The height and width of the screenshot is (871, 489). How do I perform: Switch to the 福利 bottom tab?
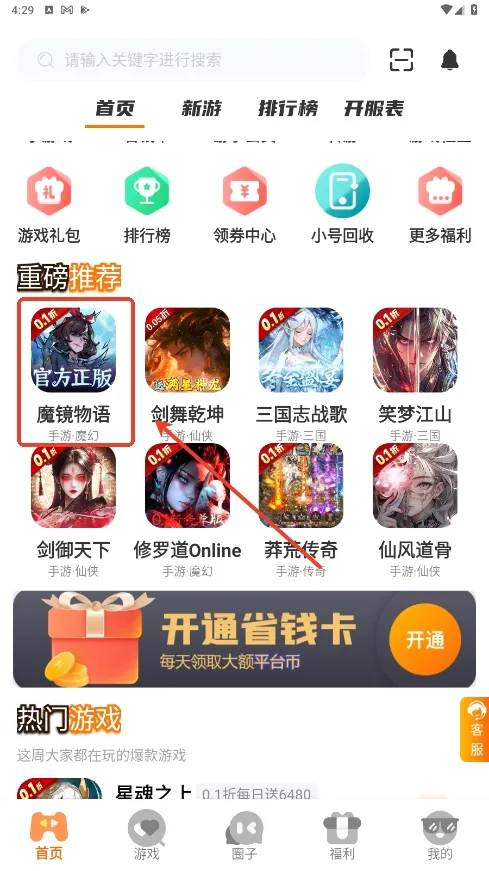pyautogui.click(x=342, y=836)
